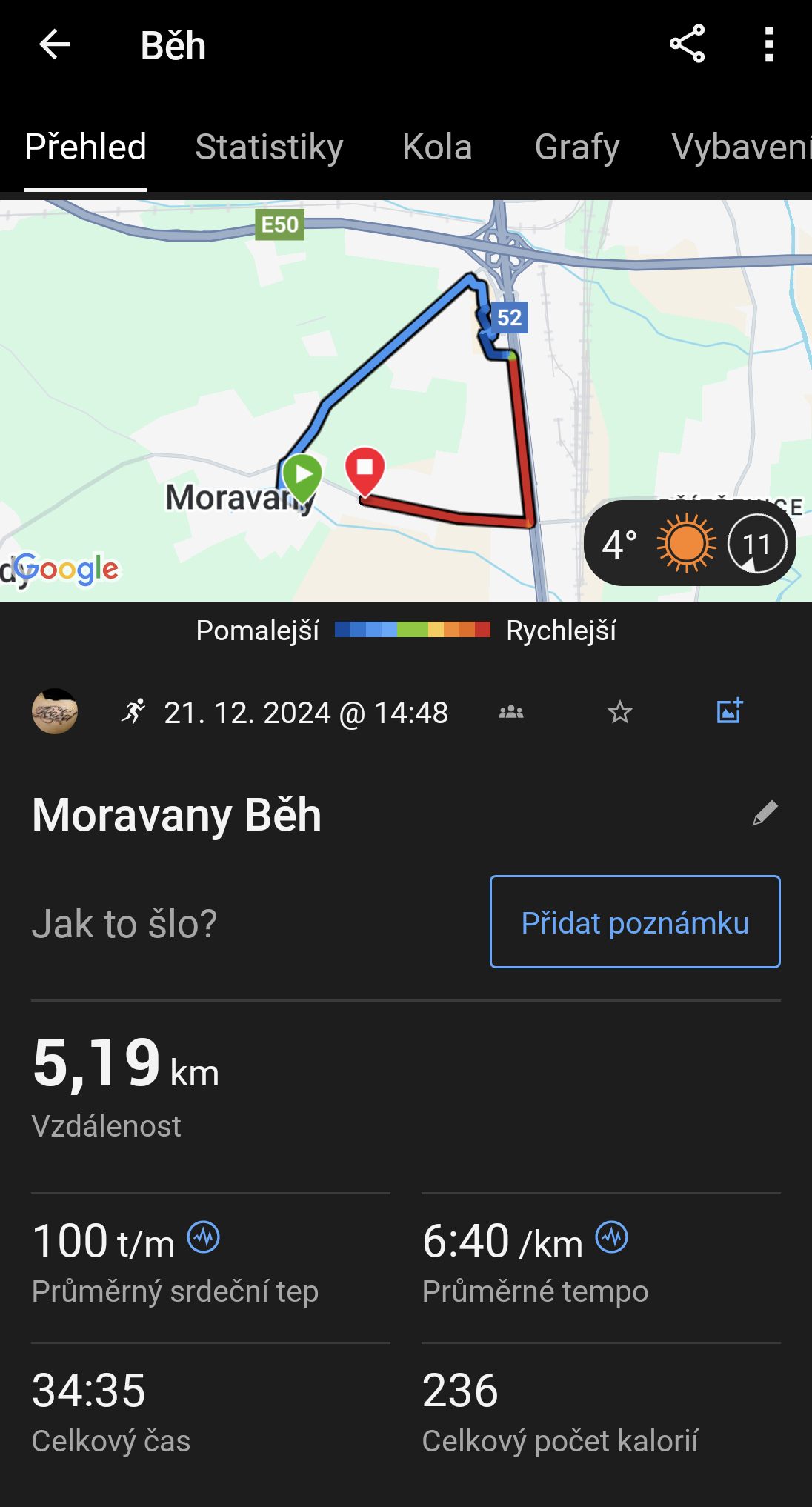Open the profile picture avatar
812x1507 pixels.
pos(55,712)
